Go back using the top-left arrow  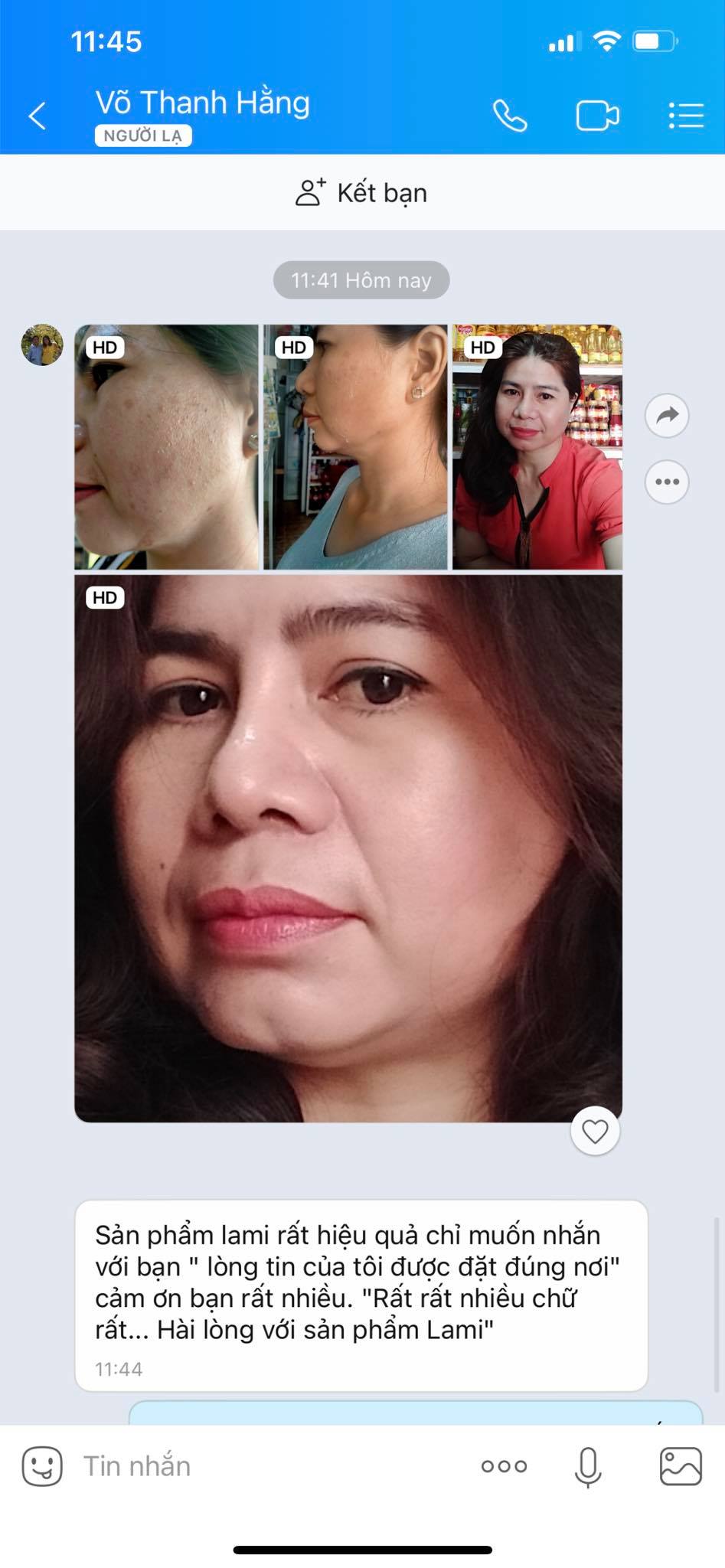38,116
